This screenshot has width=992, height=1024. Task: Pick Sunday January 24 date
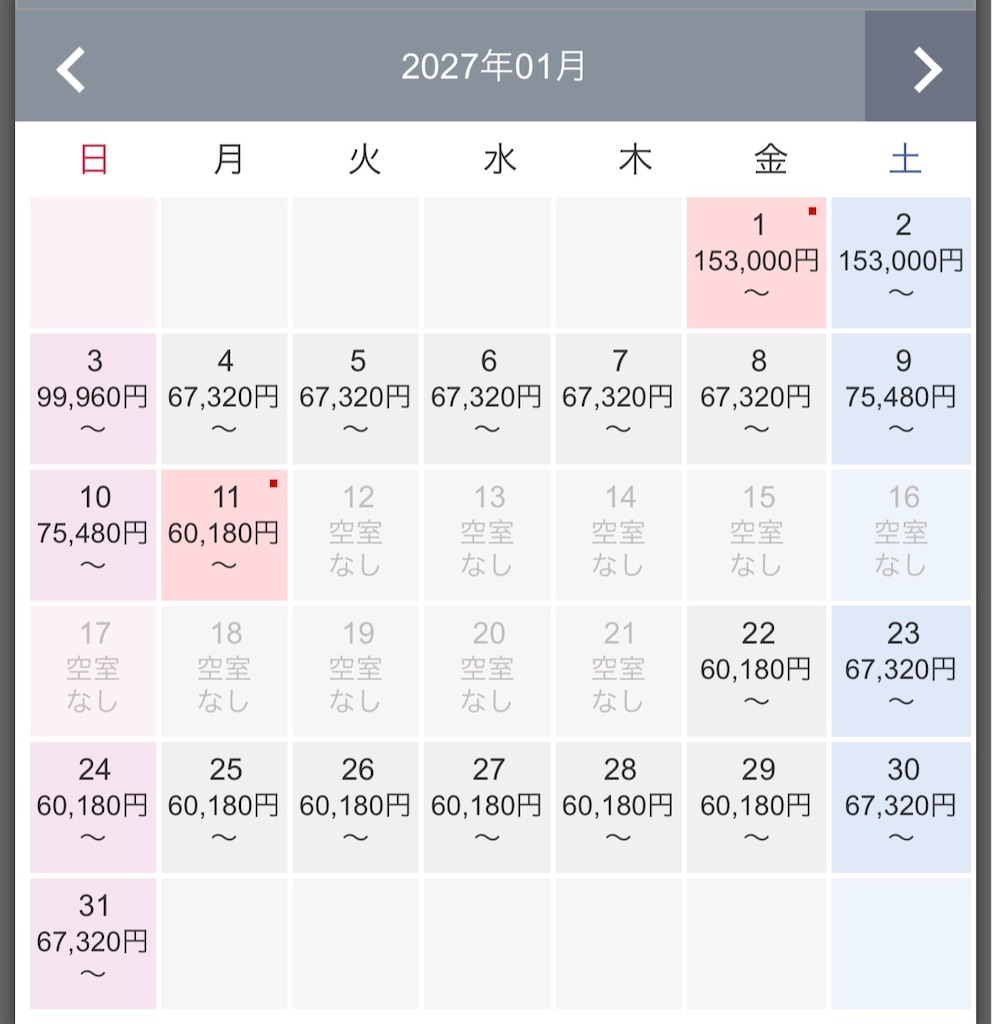(x=93, y=807)
